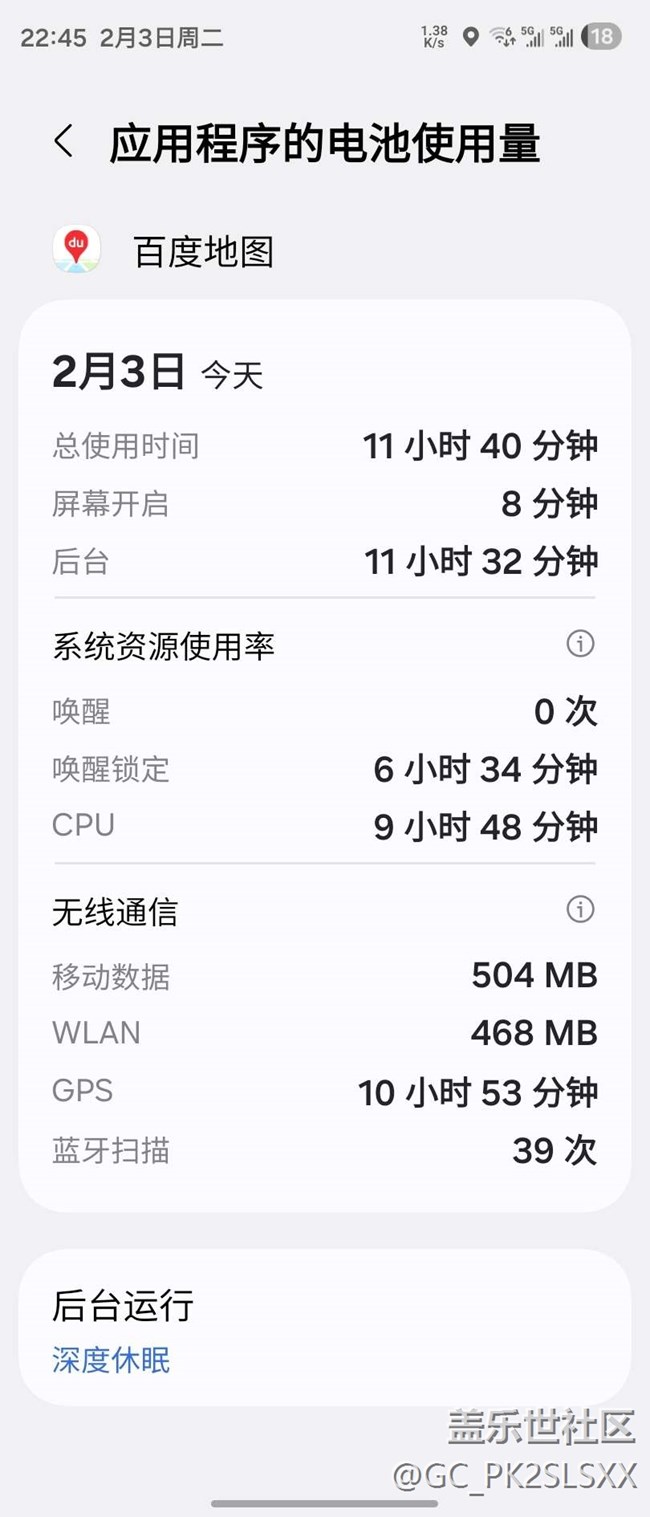The width and height of the screenshot is (650, 1517).
Task: Open 后台运行 深度休眠 setting
Action: pyautogui.click(x=324, y=1329)
